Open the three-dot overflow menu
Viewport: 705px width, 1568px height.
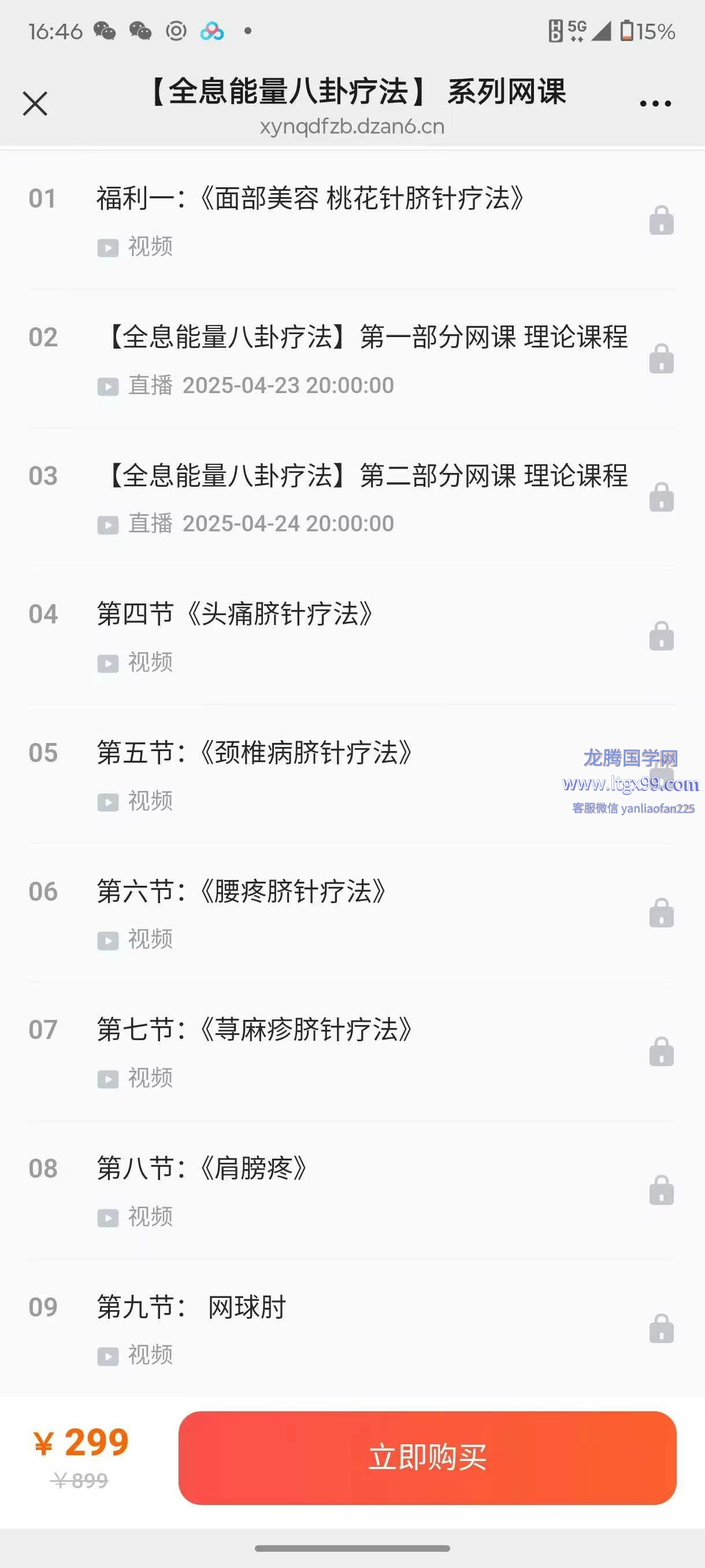(655, 104)
